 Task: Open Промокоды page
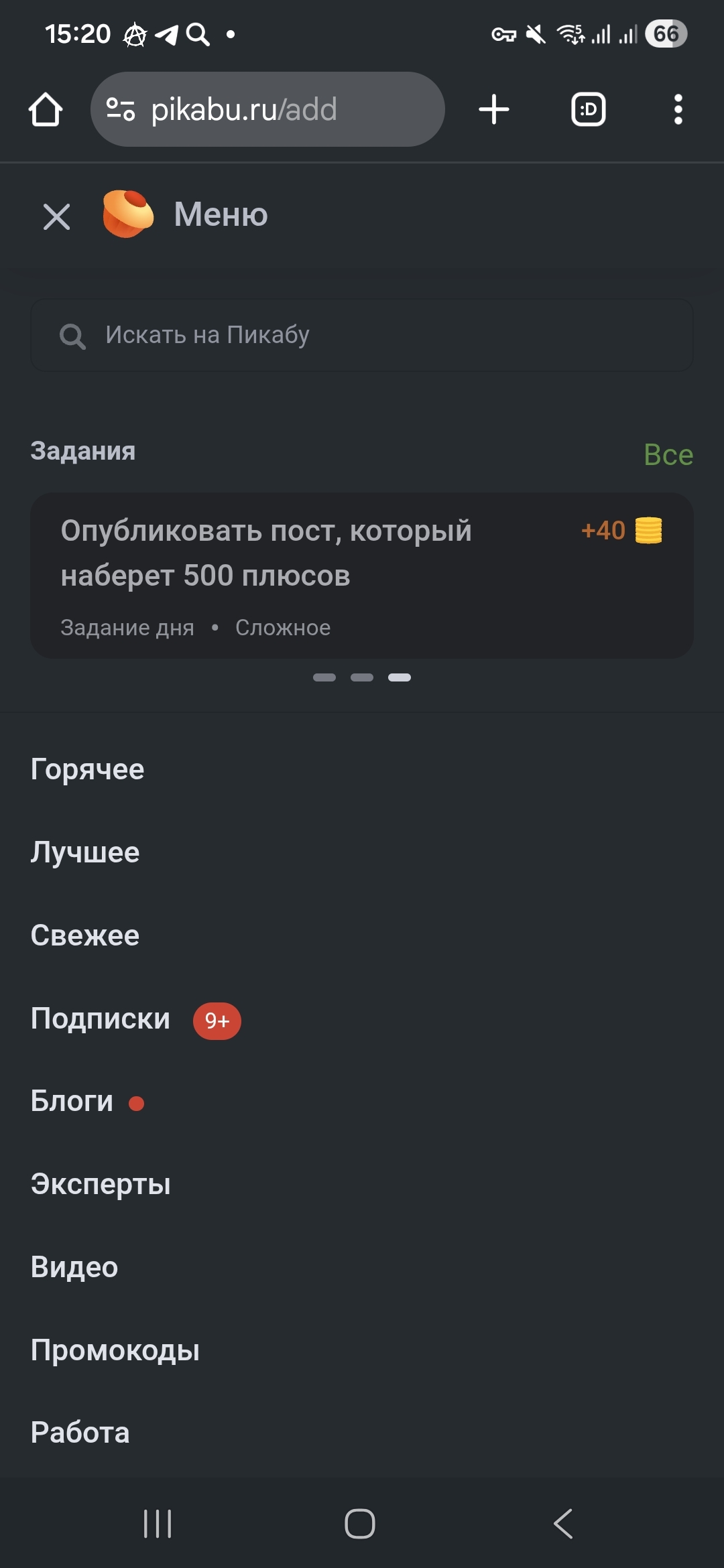(115, 1350)
